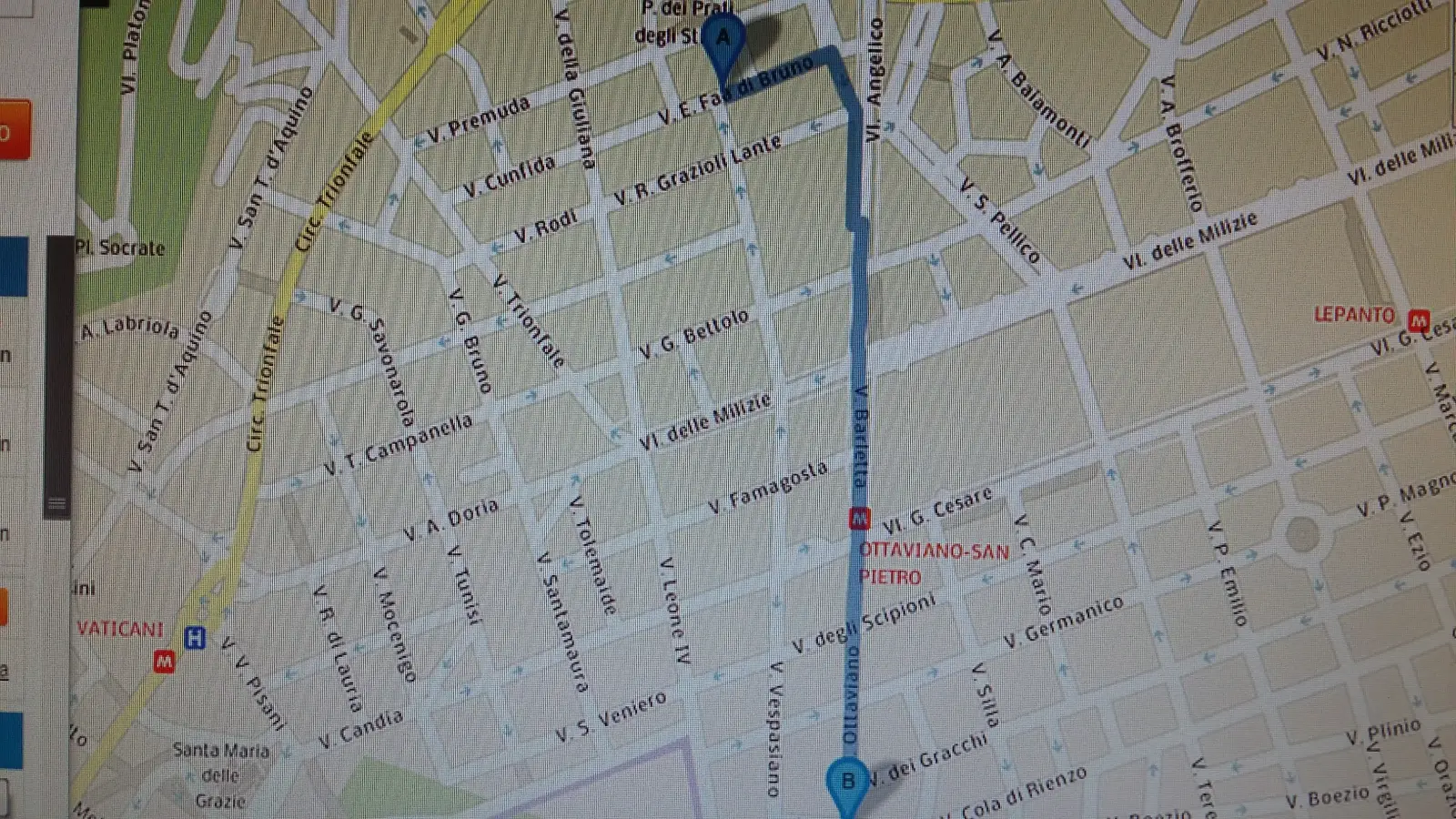Tap the hospital H icon near Vaticani
The height and width of the screenshot is (819, 1456).
pos(194,638)
